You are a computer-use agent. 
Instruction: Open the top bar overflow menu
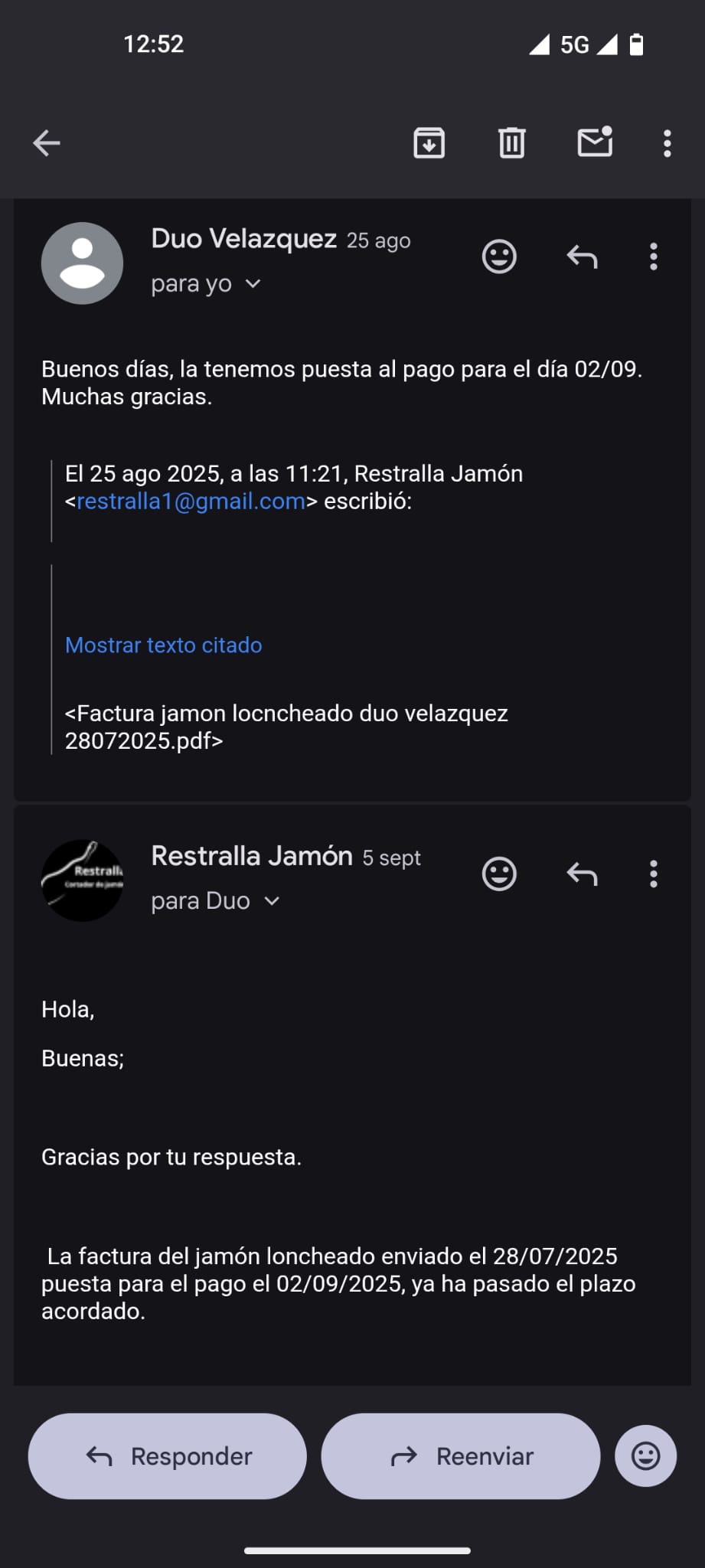[667, 143]
